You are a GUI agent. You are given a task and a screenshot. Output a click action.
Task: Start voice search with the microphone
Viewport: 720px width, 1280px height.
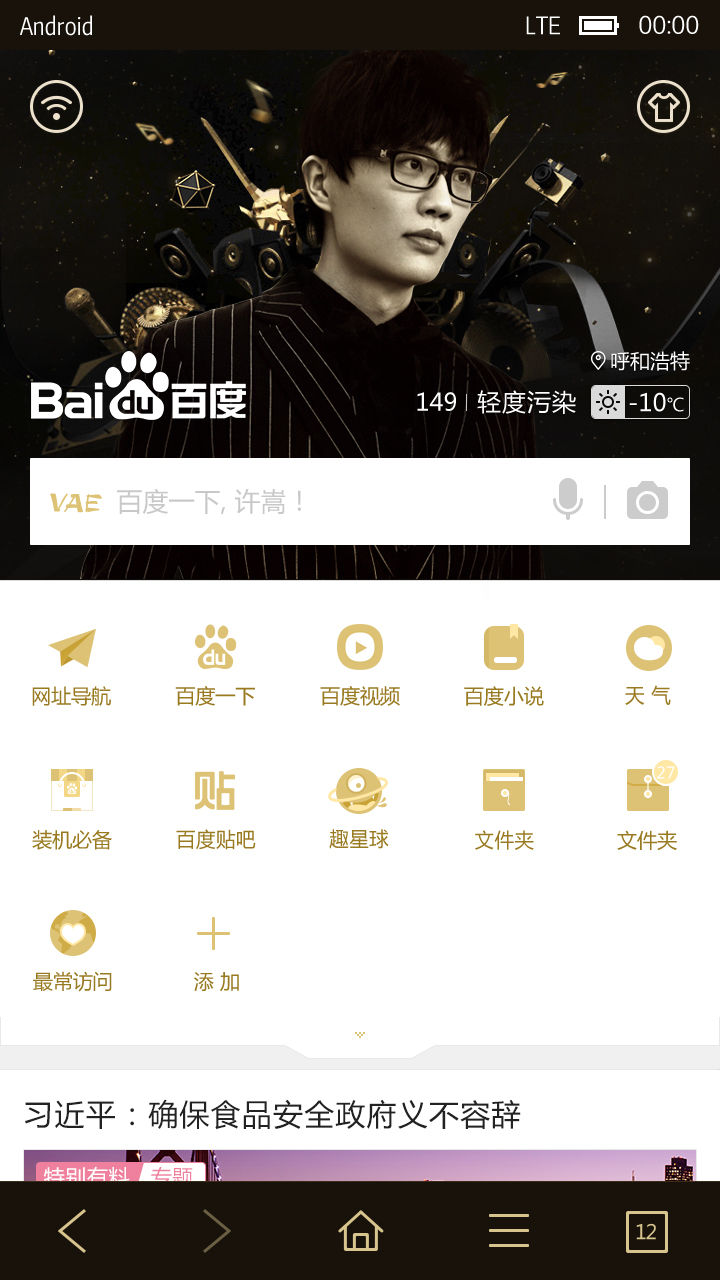(567, 500)
